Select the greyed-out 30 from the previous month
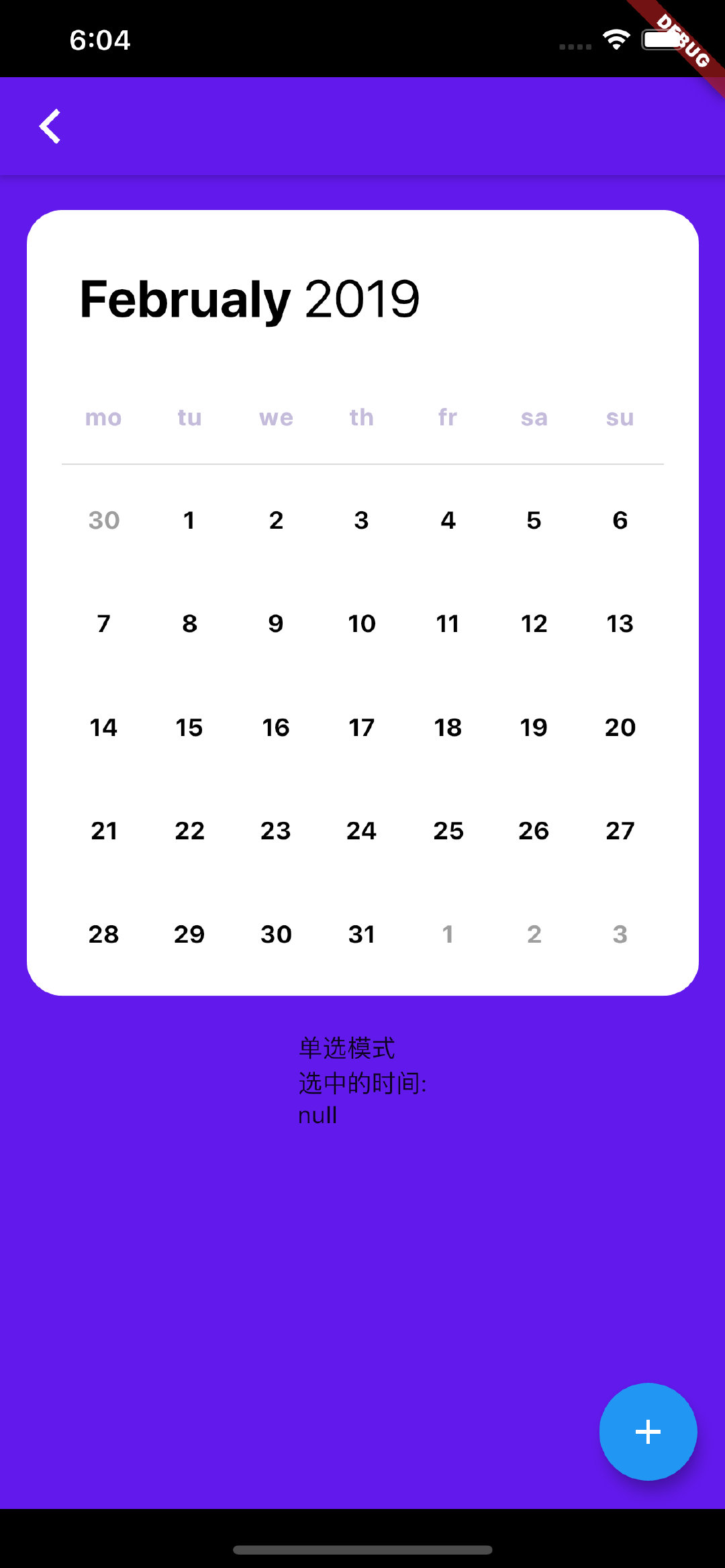This screenshot has width=725, height=1568. click(103, 521)
